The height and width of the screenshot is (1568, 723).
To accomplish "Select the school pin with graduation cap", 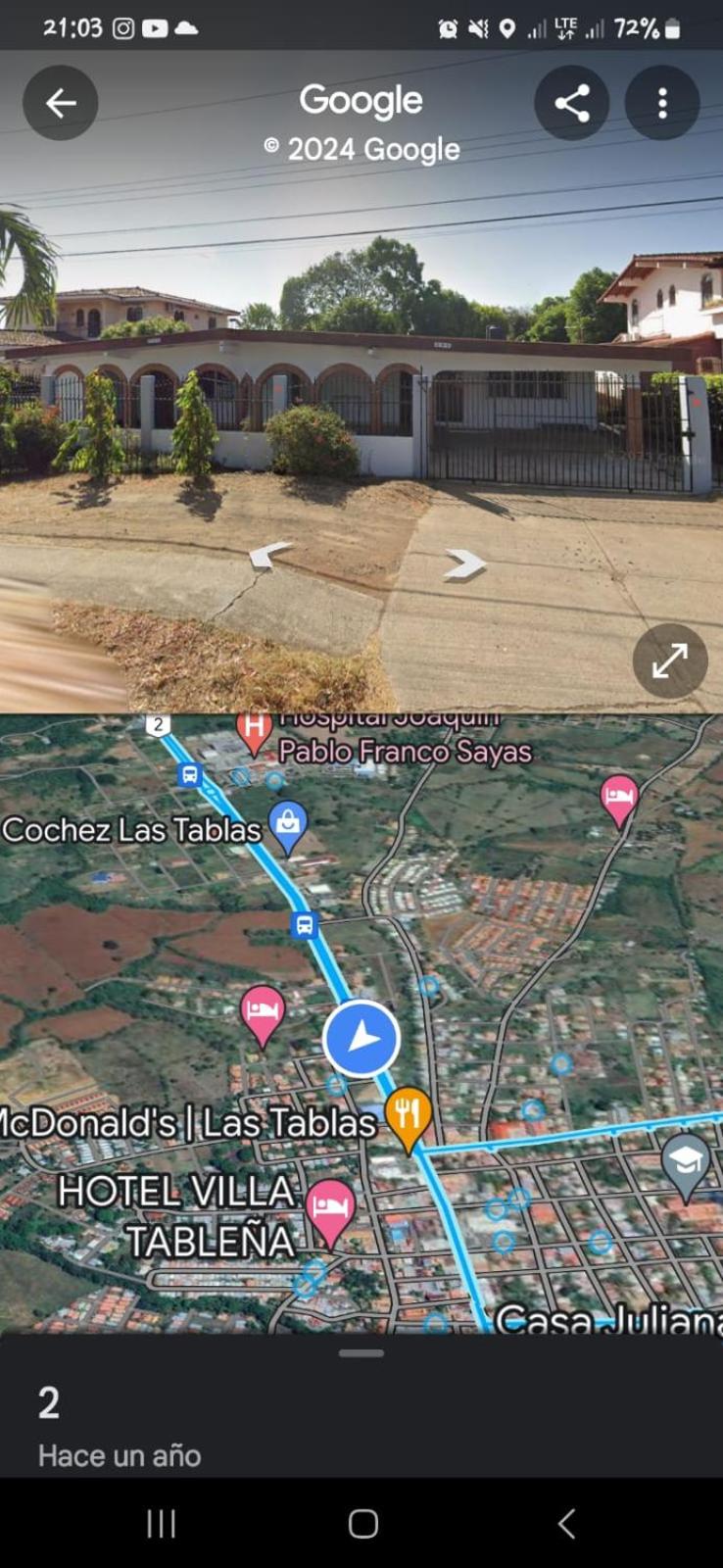I will click(686, 1165).
